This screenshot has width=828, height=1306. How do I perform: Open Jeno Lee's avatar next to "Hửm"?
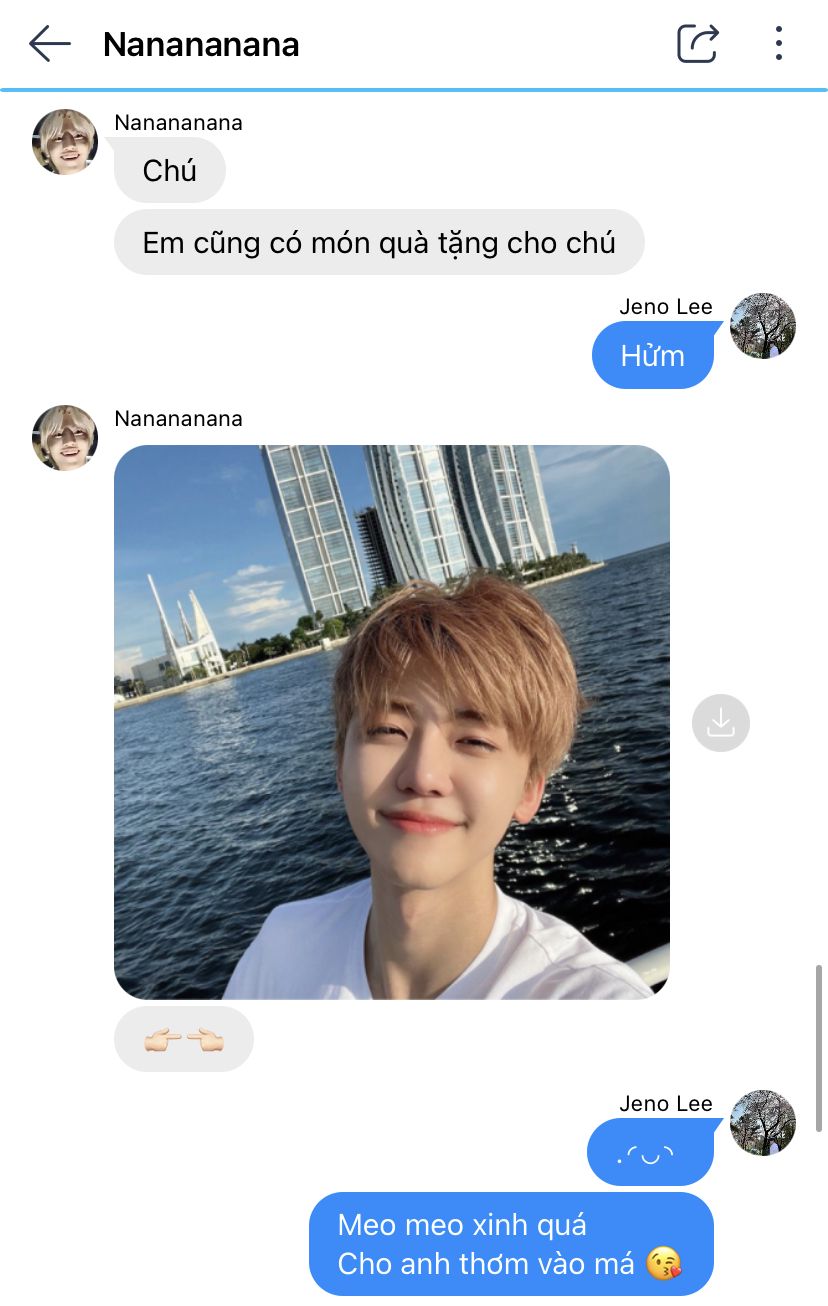tap(763, 326)
